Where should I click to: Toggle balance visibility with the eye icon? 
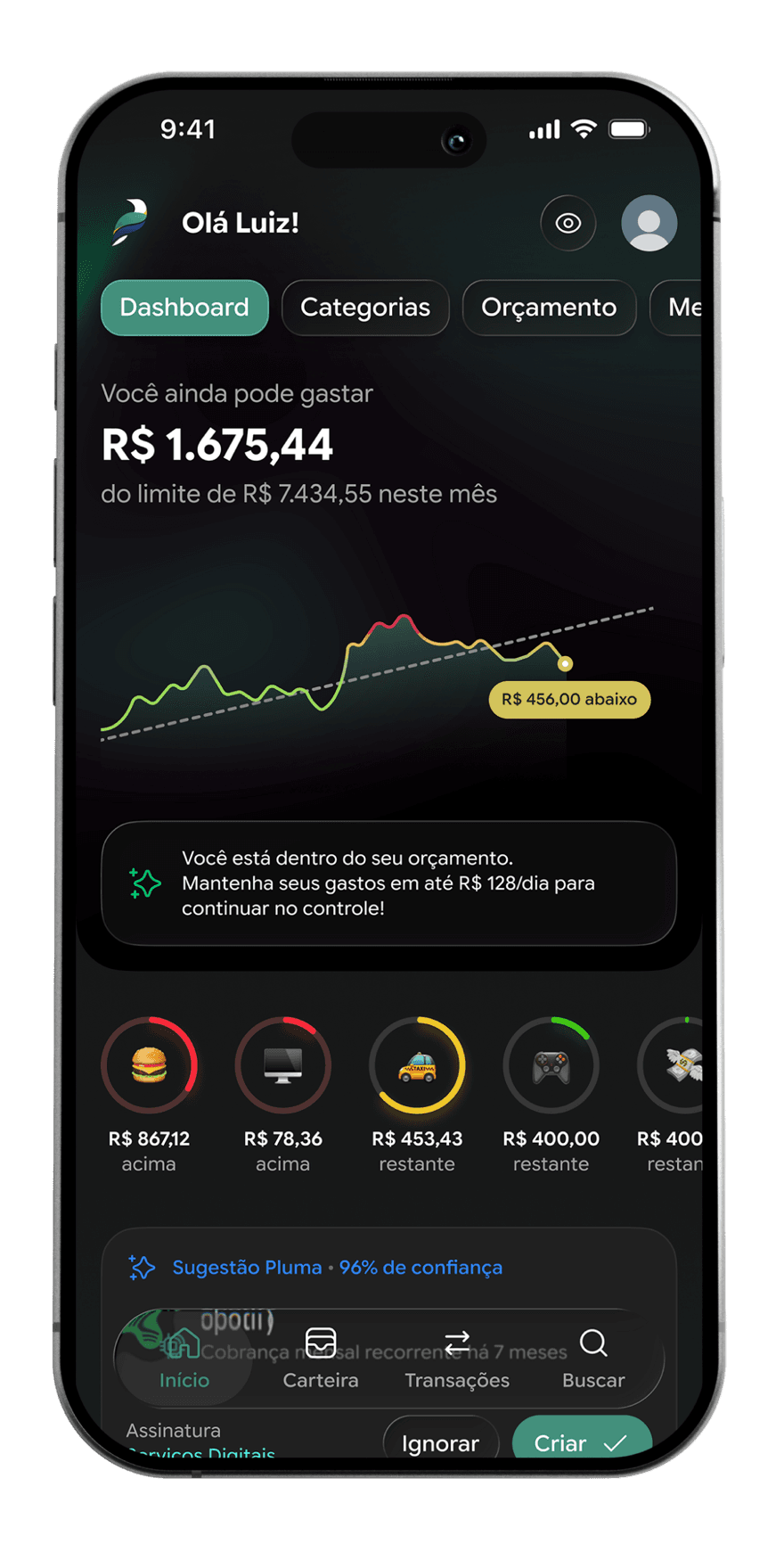click(x=568, y=223)
